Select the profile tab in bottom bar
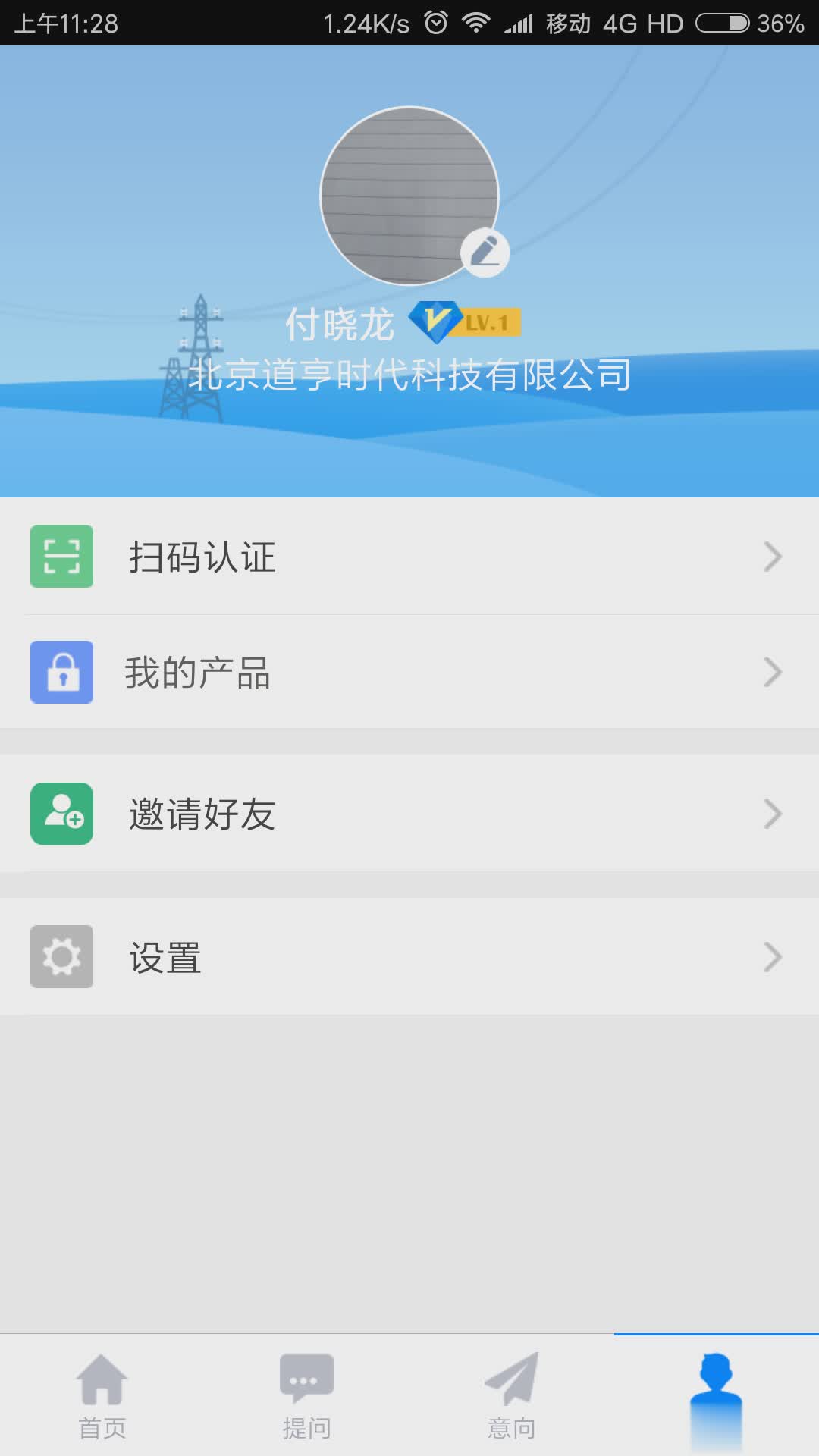819x1456 pixels. tap(716, 1395)
